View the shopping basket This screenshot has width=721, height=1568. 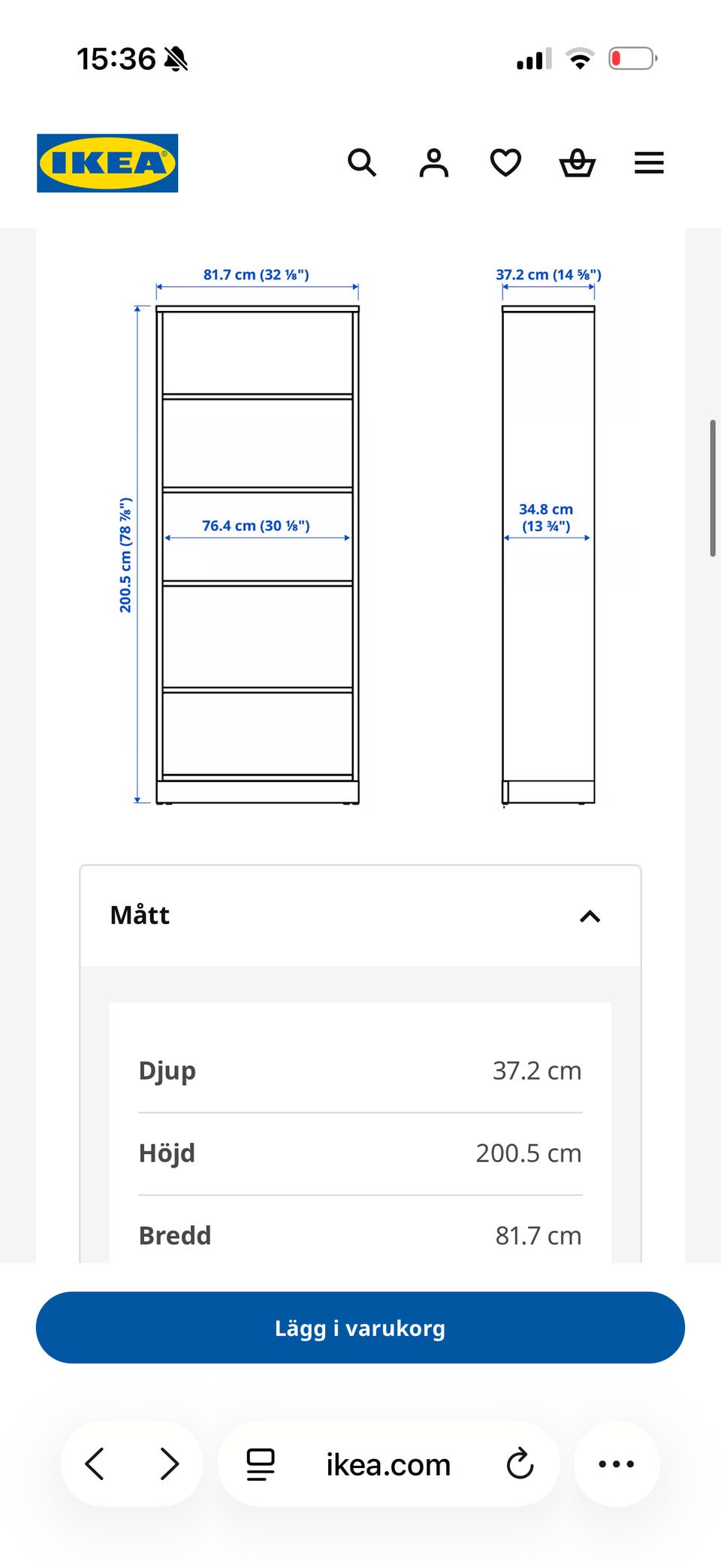(x=578, y=162)
